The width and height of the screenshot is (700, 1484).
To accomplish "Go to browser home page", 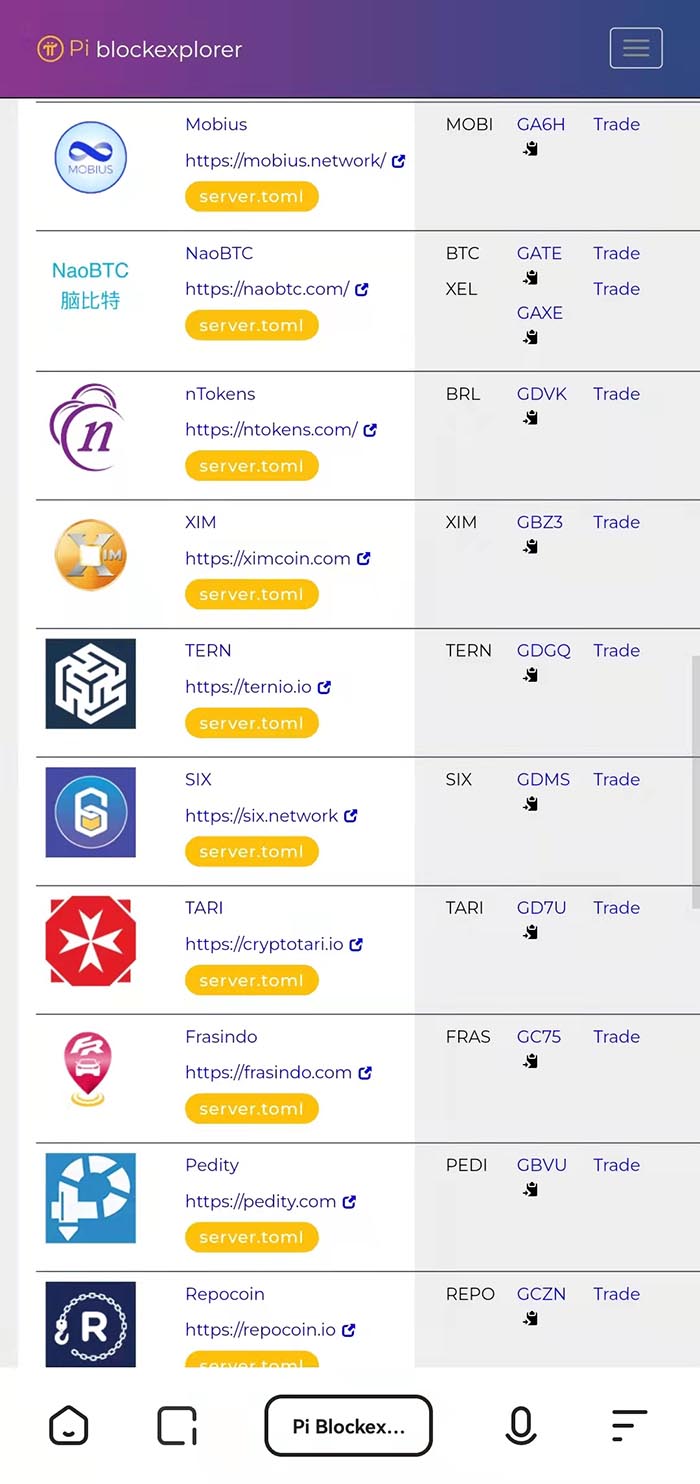I will (69, 1426).
